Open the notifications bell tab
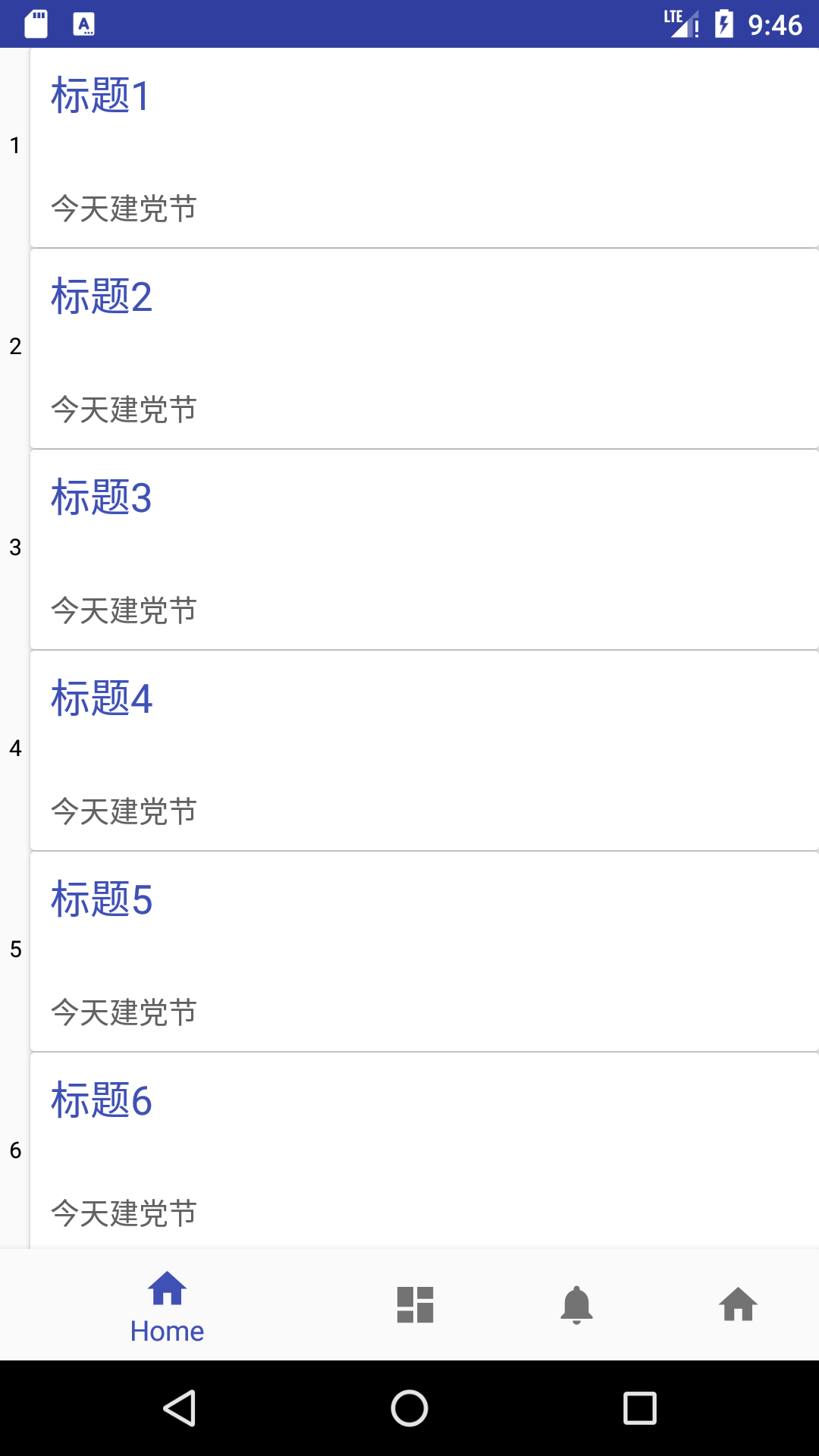This screenshot has height=1456, width=819. [576, 1305]
